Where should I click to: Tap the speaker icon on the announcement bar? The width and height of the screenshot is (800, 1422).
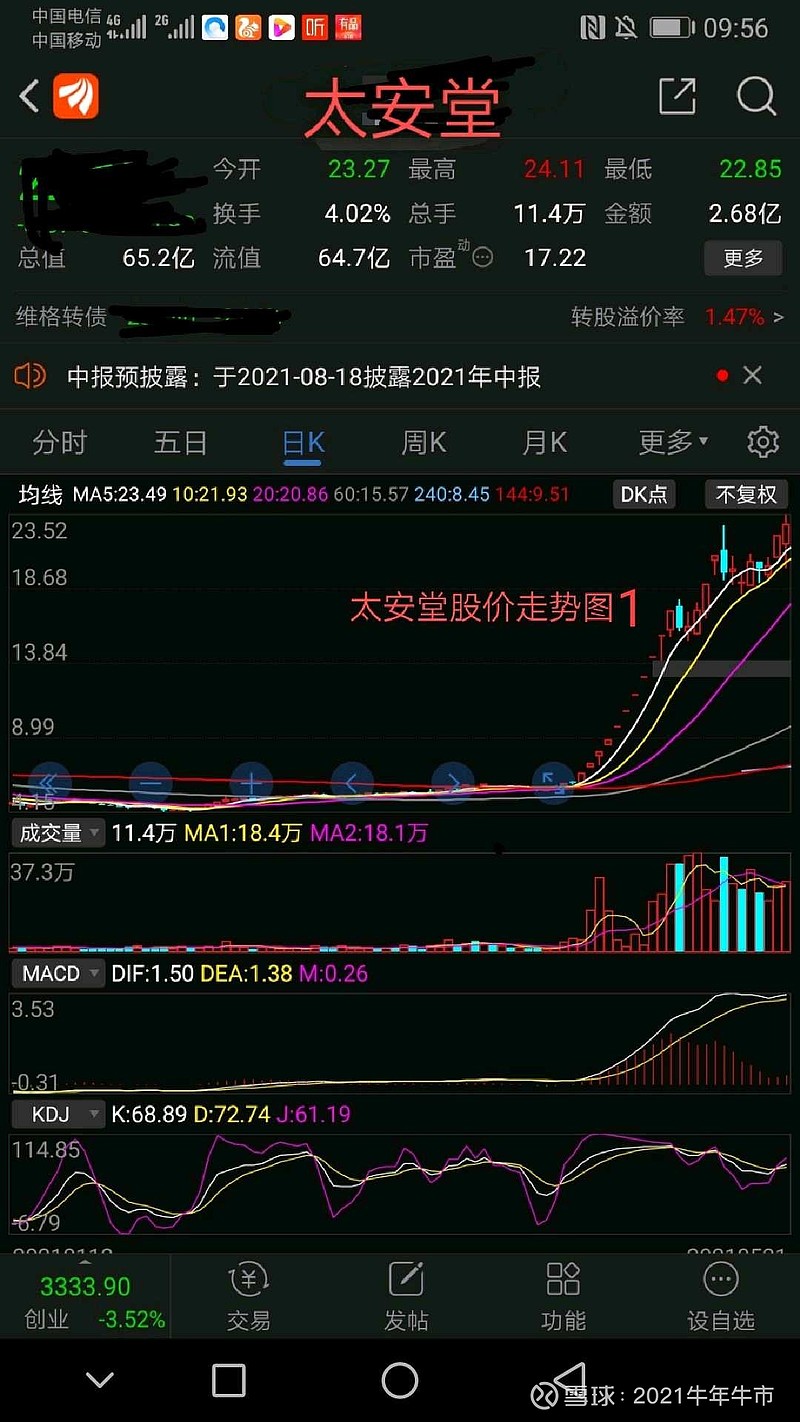(29, 376)
